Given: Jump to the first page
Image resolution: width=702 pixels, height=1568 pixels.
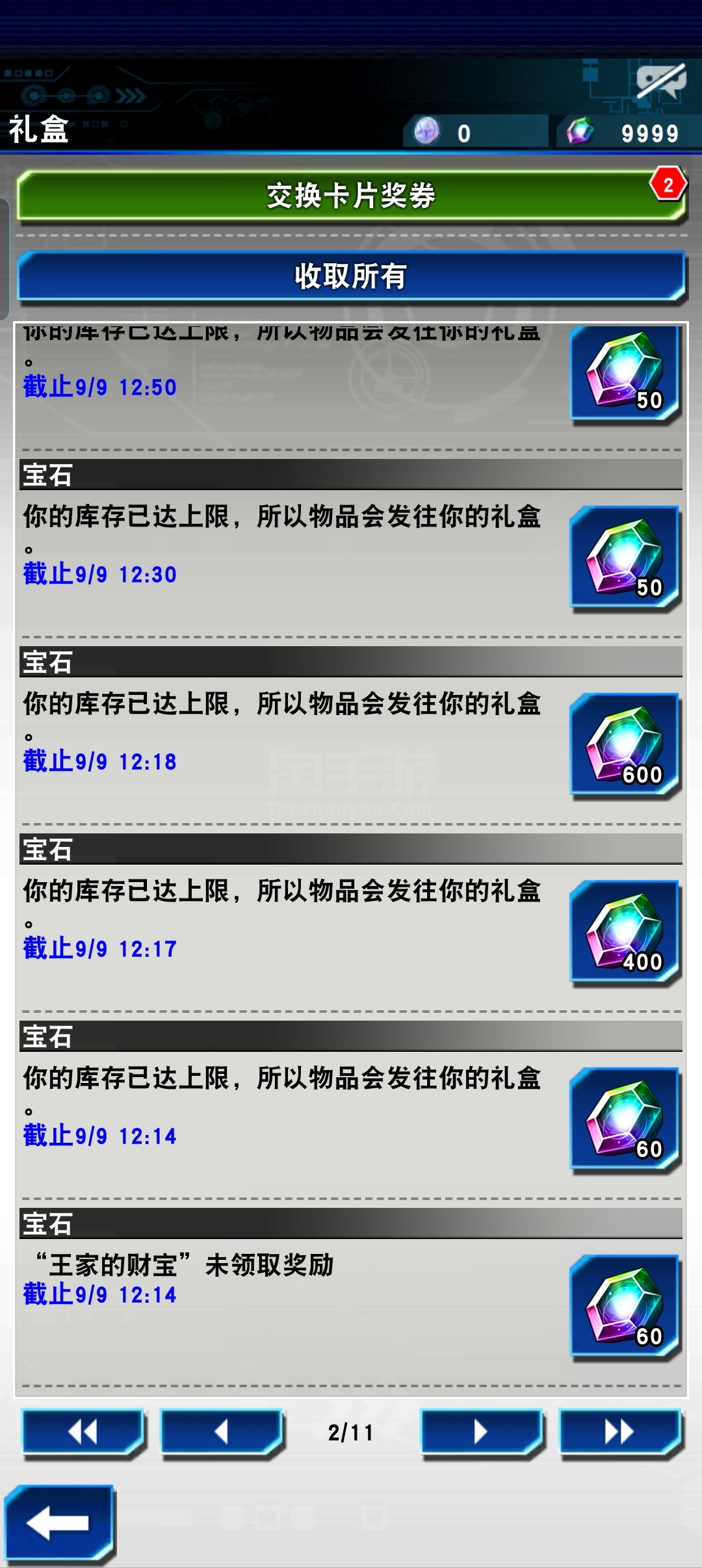Looking at the screenshot, I should click(x=83, y=1432).
